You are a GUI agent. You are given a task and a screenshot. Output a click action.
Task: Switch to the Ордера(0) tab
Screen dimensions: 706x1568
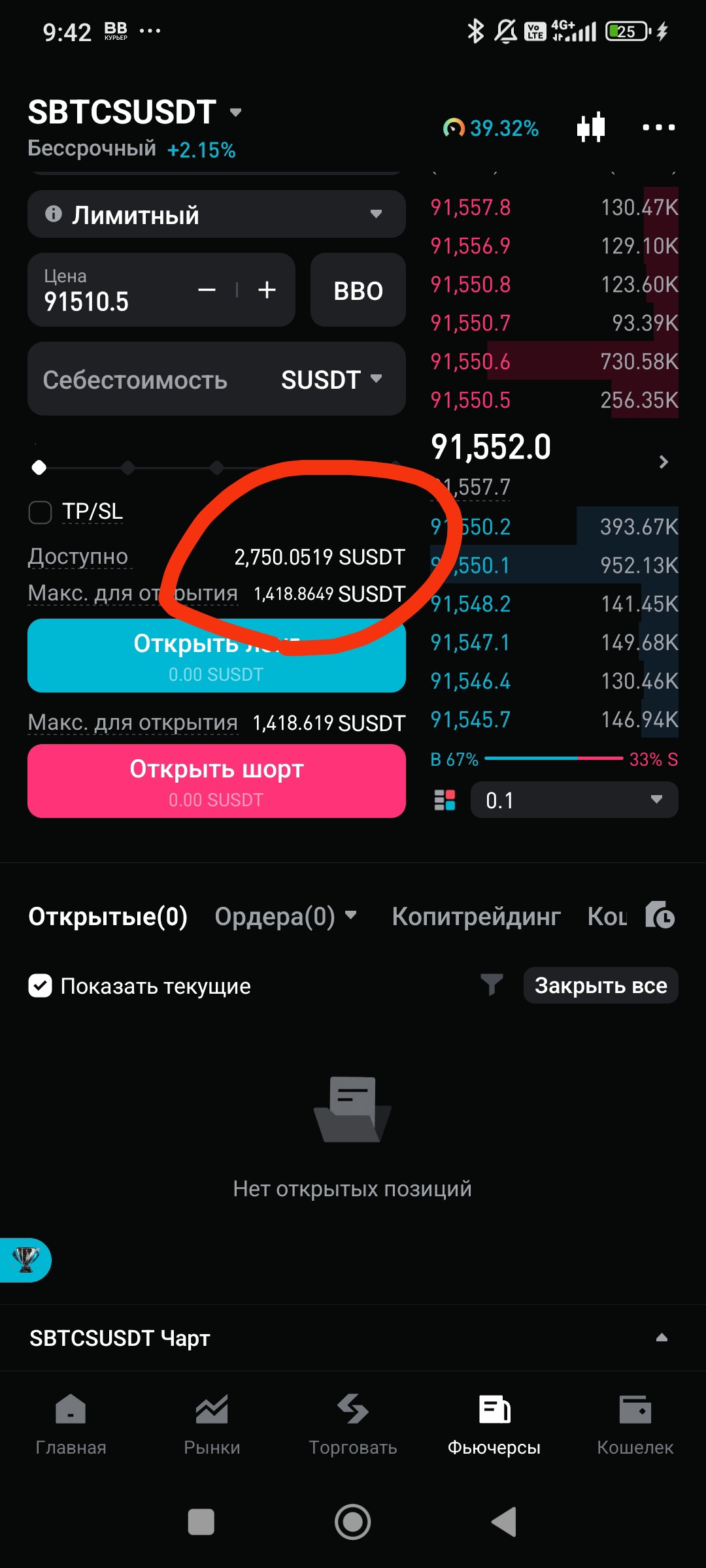pyautogui.click(x=286, y=916)
